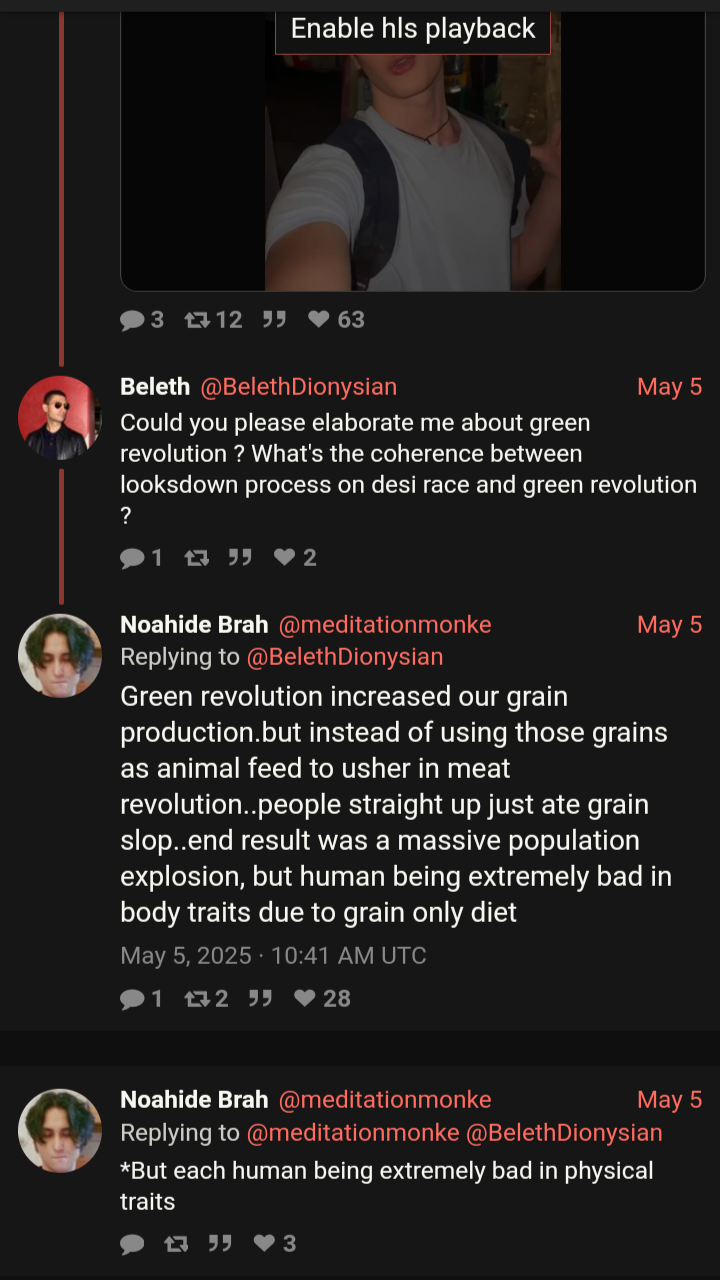The image size is (720, 1280).
Task: Reply to Beleth's green revolution question
Action: [141, 558]
